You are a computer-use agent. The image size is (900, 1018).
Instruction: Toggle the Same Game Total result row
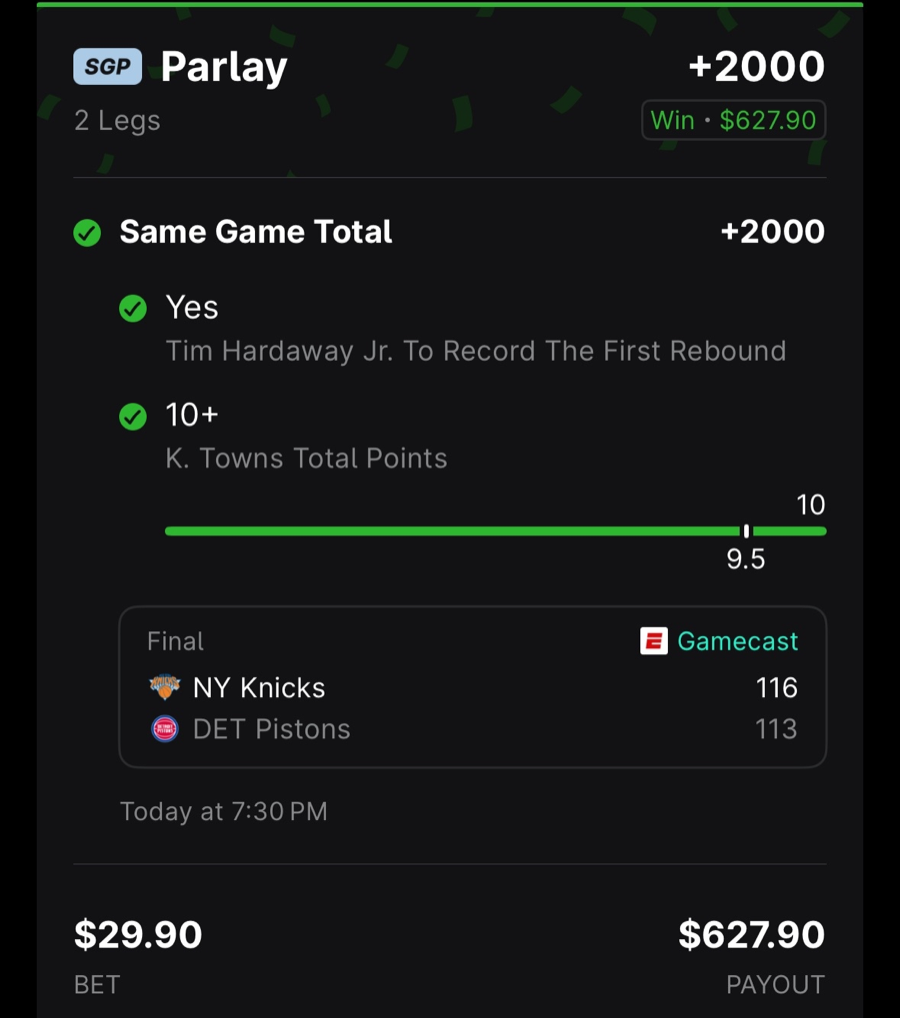click(x=256, y=232)
